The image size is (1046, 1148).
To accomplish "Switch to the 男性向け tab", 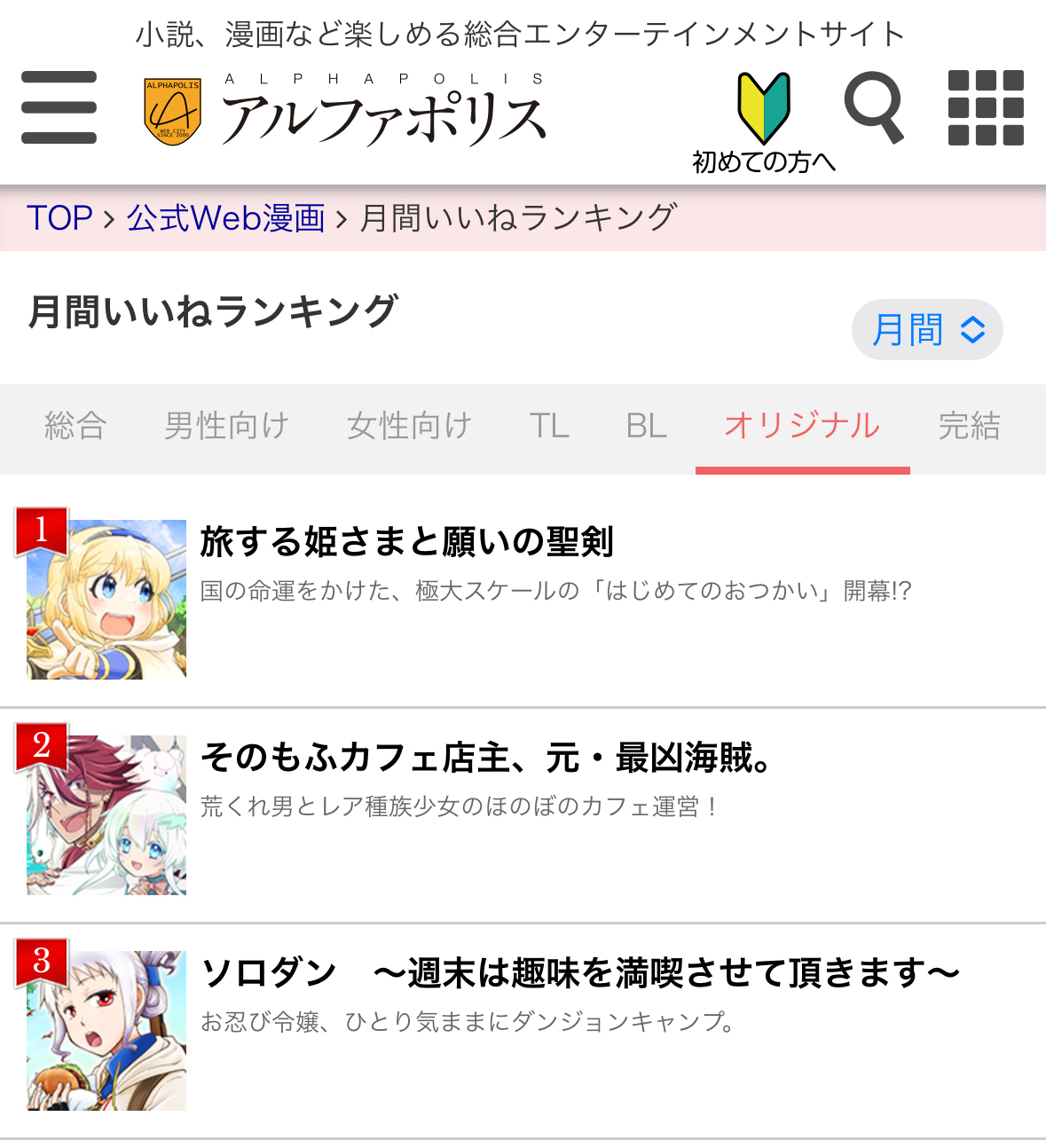I will point(227,427).
